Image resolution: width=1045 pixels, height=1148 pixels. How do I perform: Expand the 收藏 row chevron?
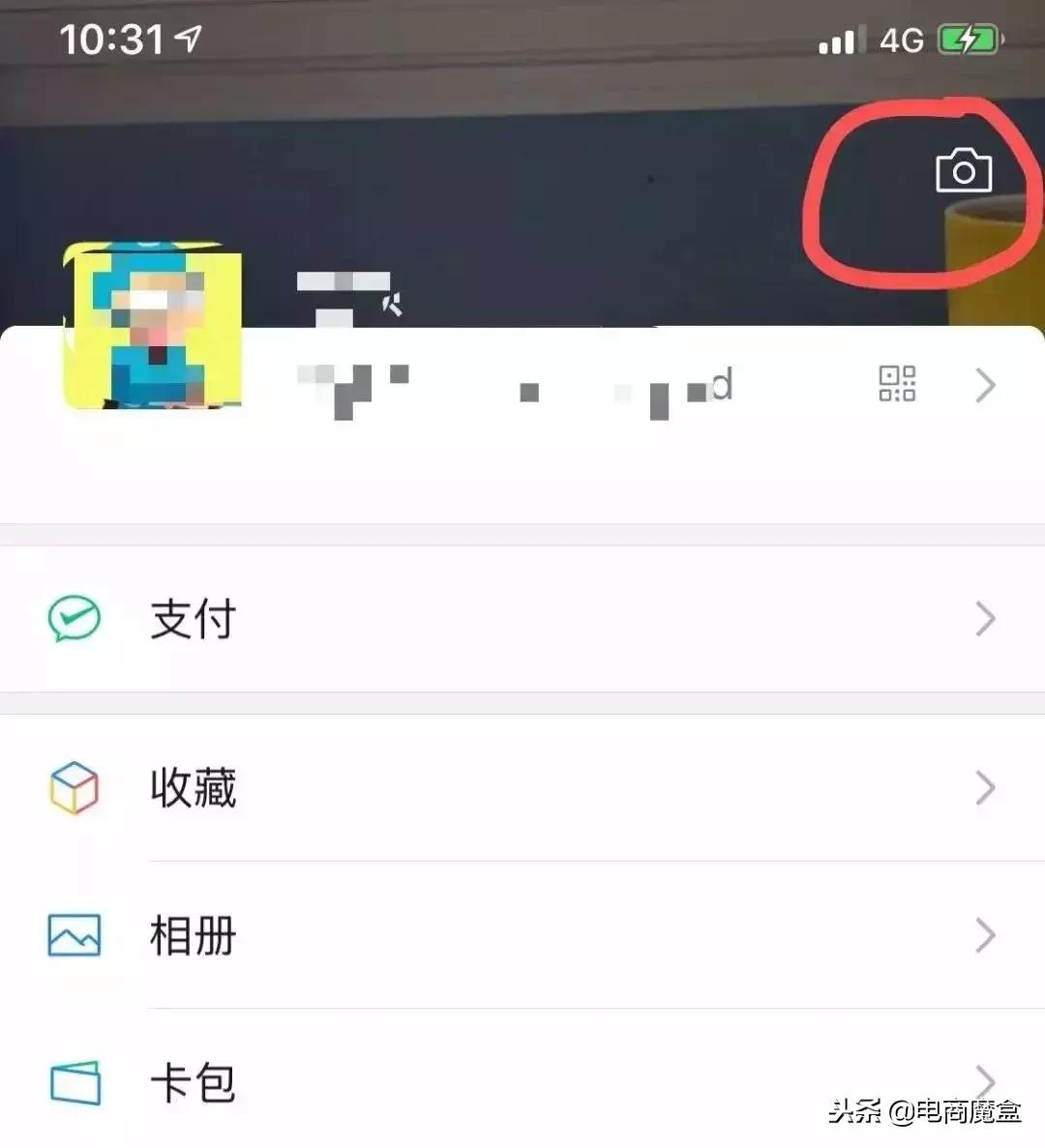click(x=984, y=788)
